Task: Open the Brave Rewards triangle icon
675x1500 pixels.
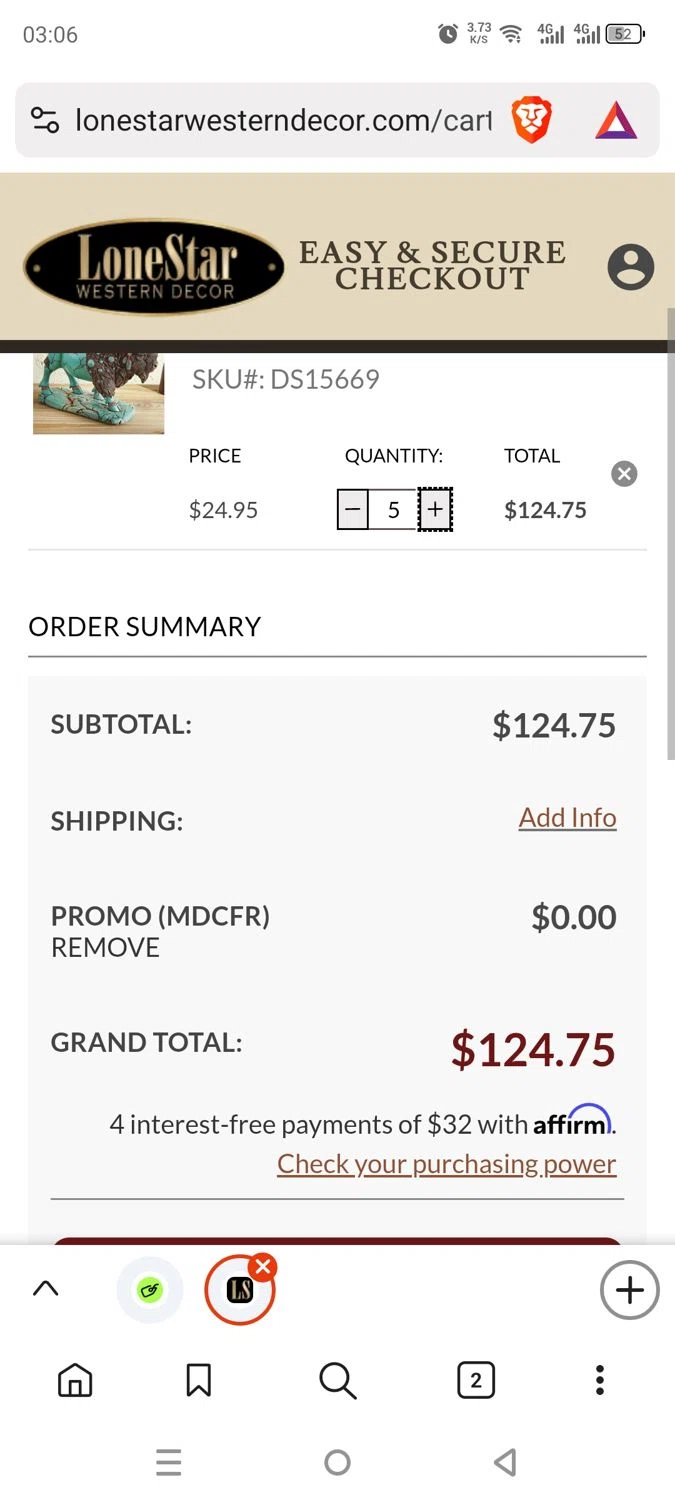Action: pos(615,121)
